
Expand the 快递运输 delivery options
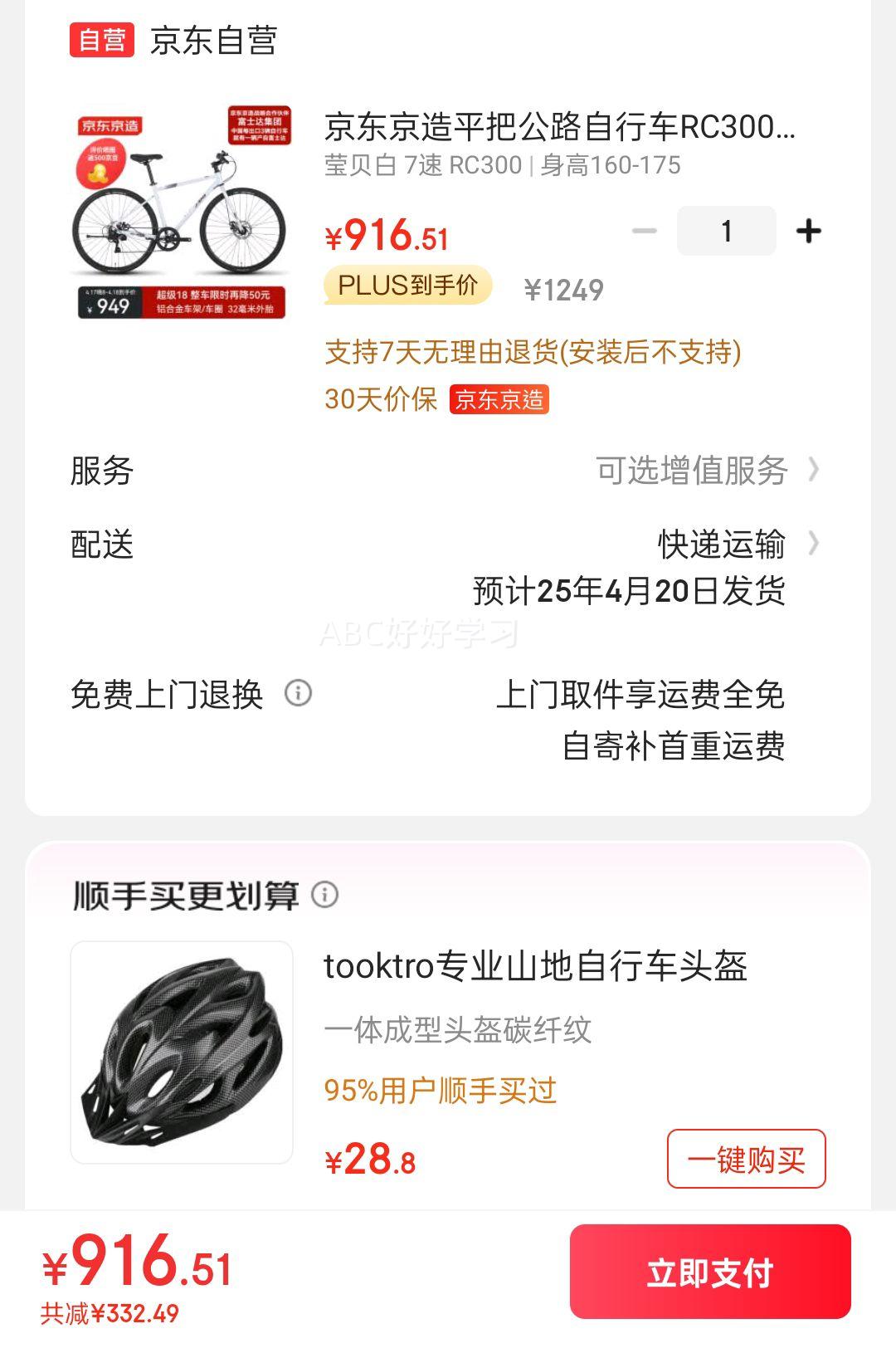[721, 545]
